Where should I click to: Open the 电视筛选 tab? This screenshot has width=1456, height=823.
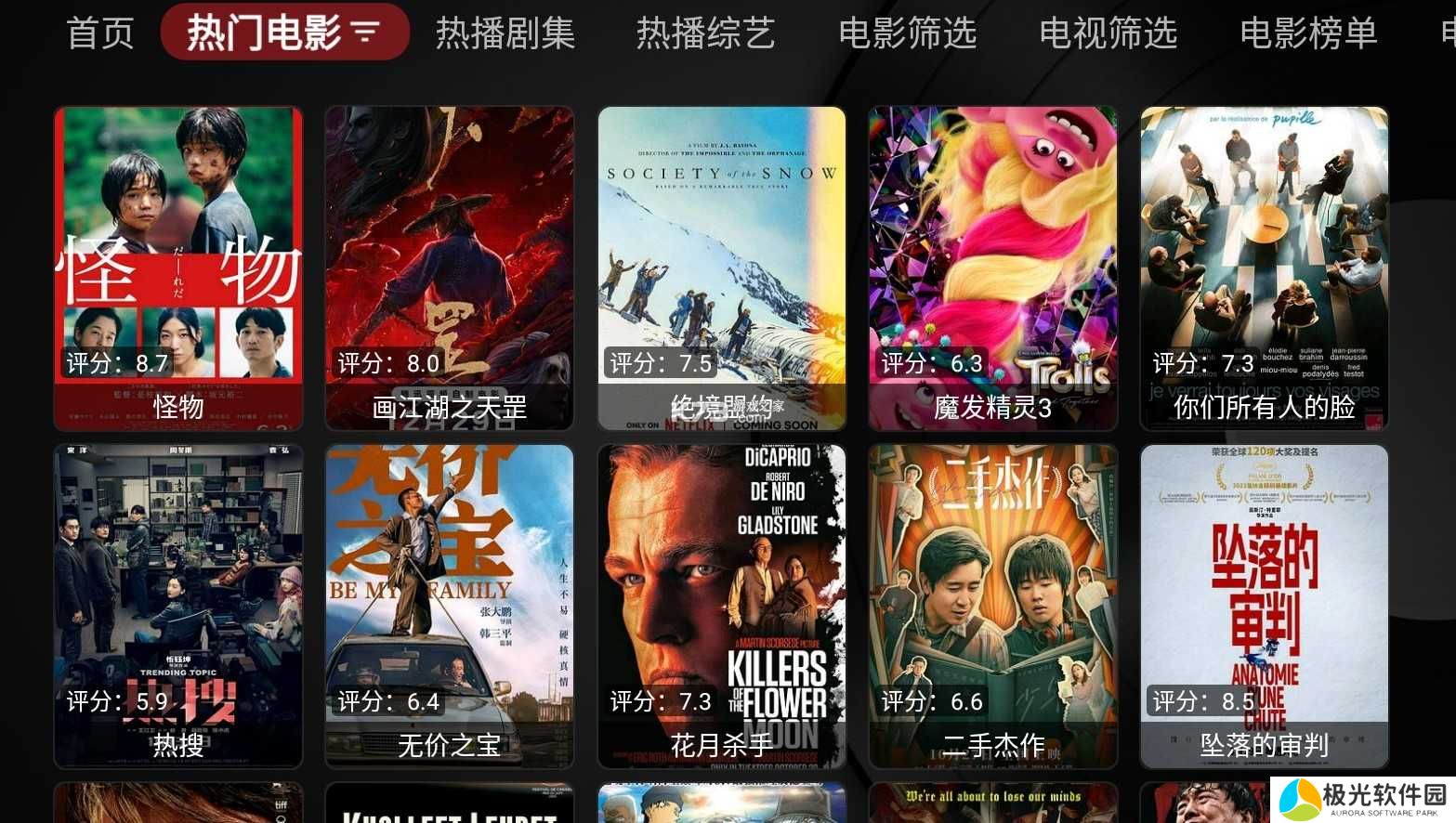pos(1108,33)
